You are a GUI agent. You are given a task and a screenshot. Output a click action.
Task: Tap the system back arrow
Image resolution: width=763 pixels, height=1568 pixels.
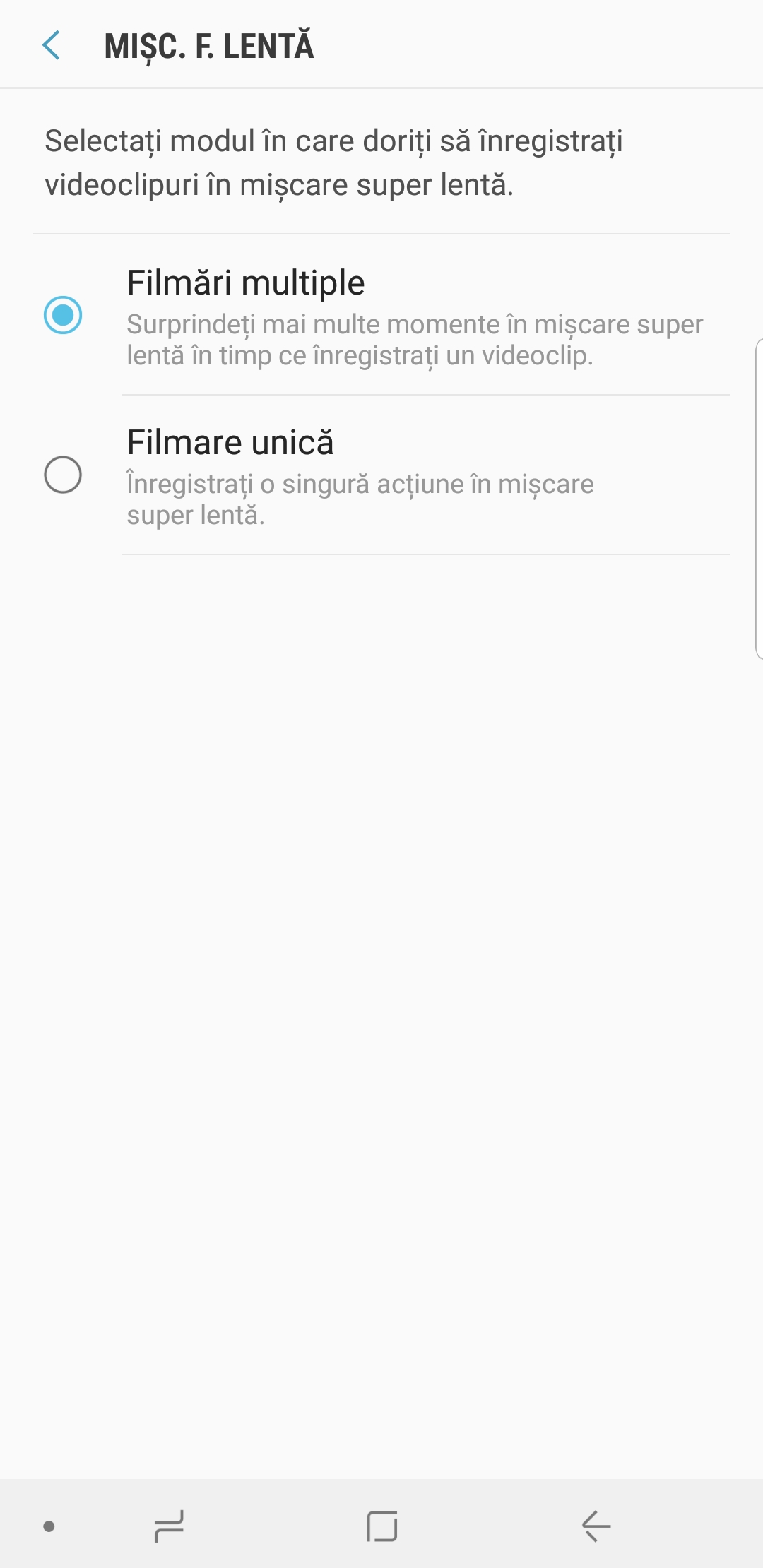596,1526
